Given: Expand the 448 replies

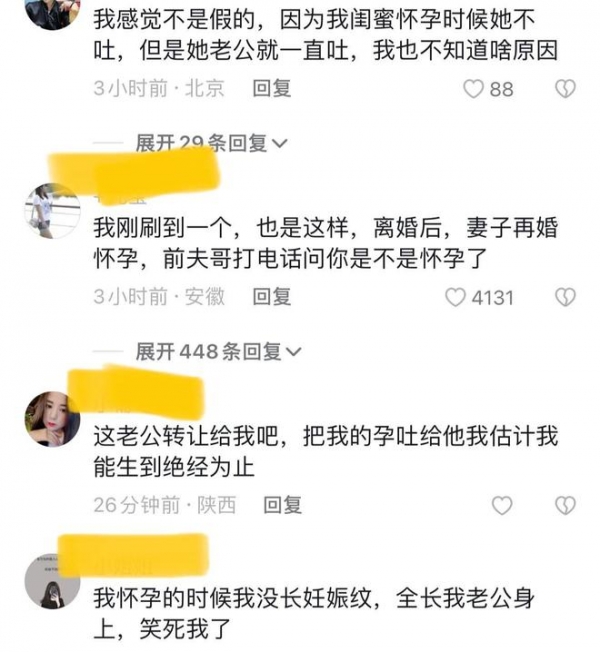Looking at the screenshot, I should (x=218, y=352).
